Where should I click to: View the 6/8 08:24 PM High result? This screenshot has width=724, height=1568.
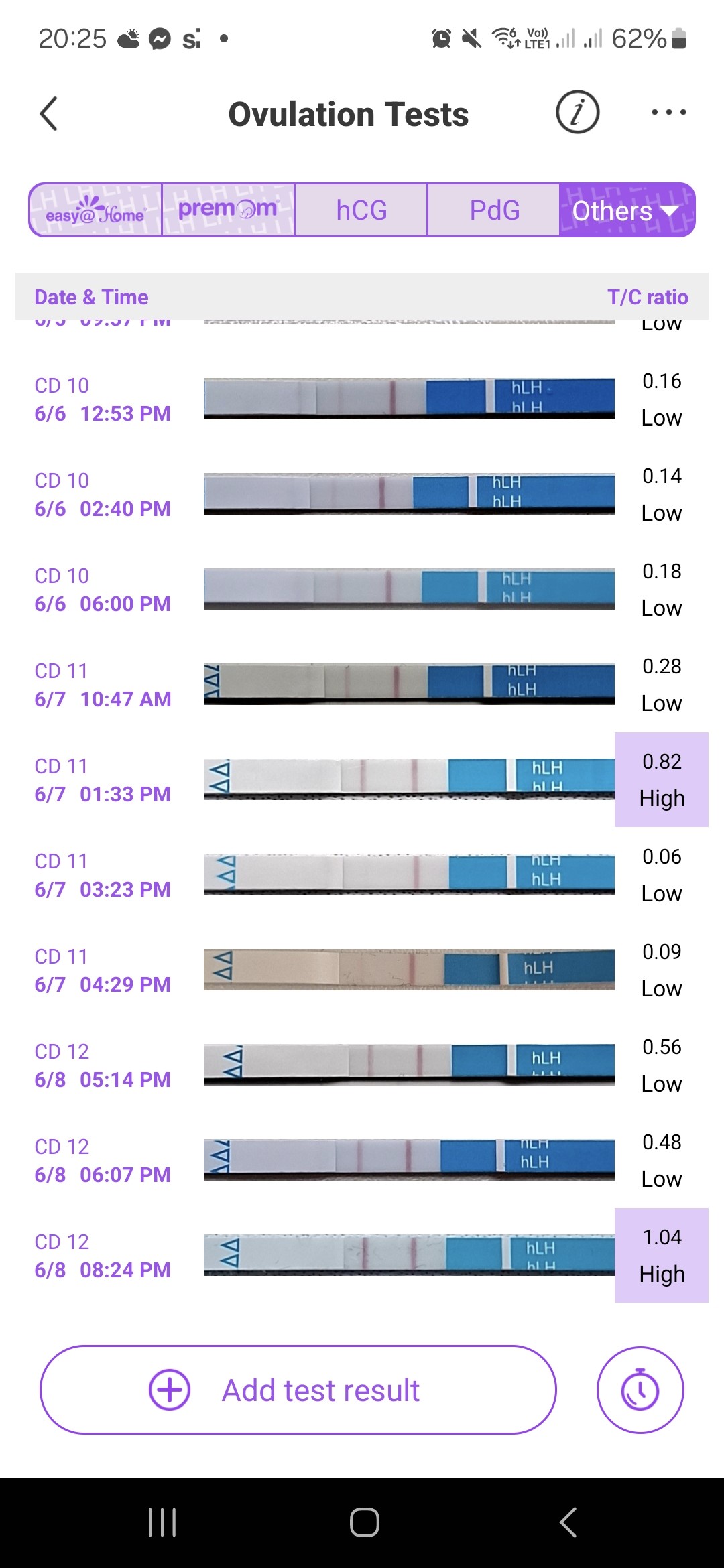[x=661, y=1256]
